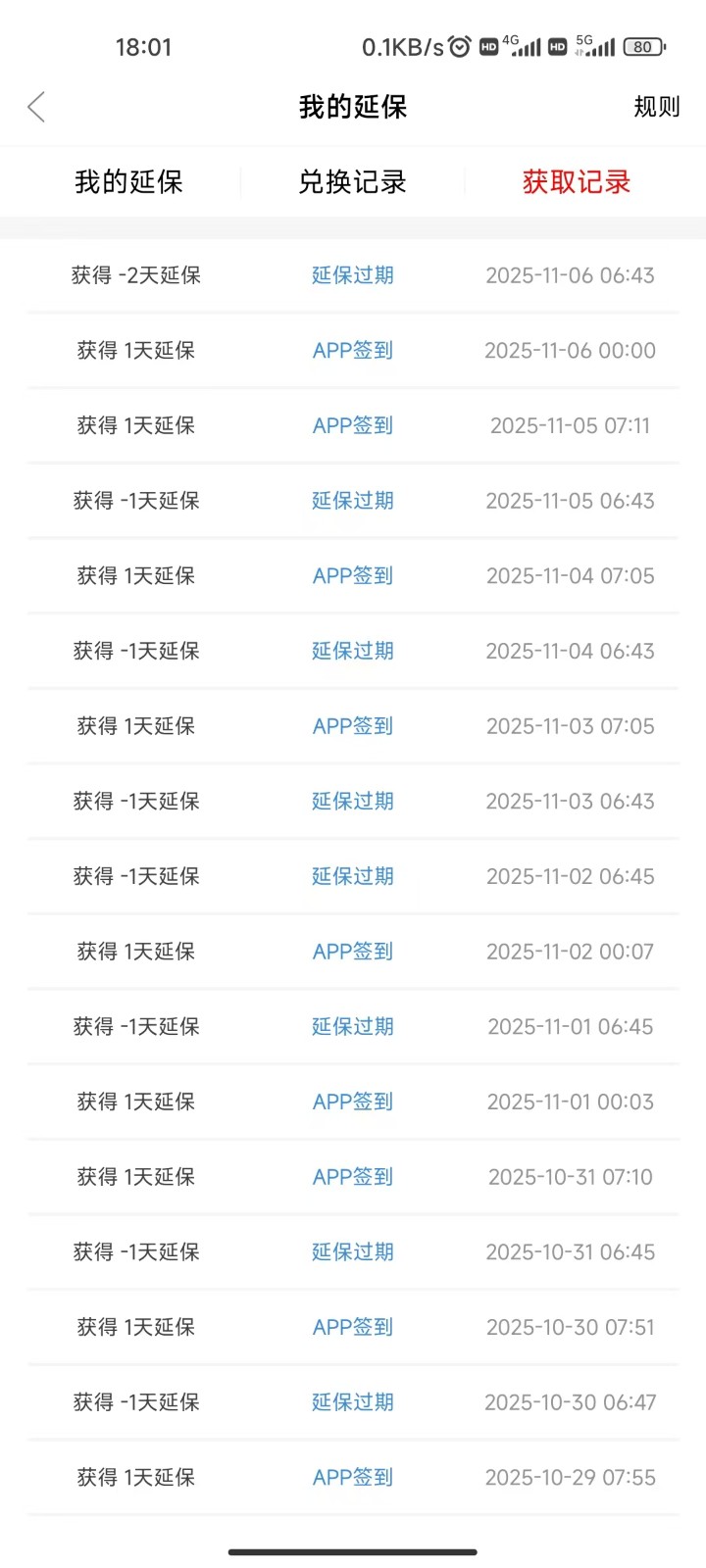The height and width of the screenshot is (1568, 706).
Task: Switch to the 我的延保 tab
Action: coord(129,182)
